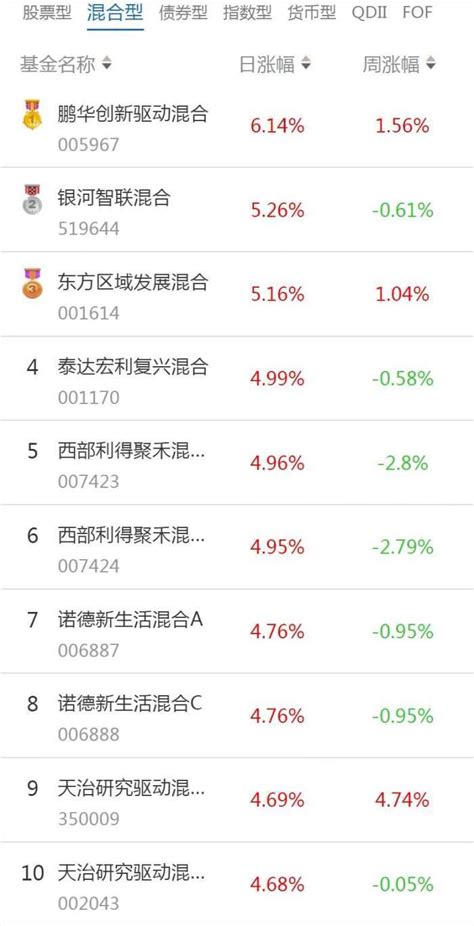This screenshot has width=474, height=926.
Task: Select the FOF tab
Action: click(x=417, y=12)
